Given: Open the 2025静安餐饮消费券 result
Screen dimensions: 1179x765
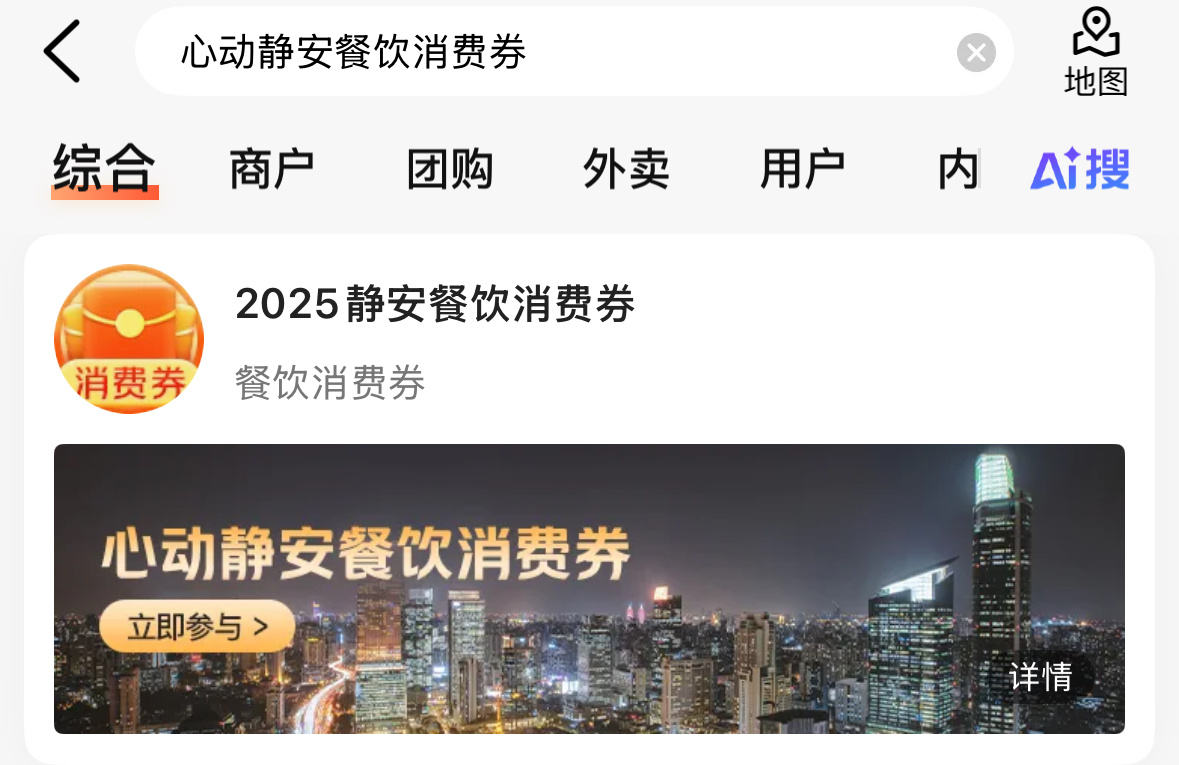Looking at the screenshot, I should pos(435,305).
